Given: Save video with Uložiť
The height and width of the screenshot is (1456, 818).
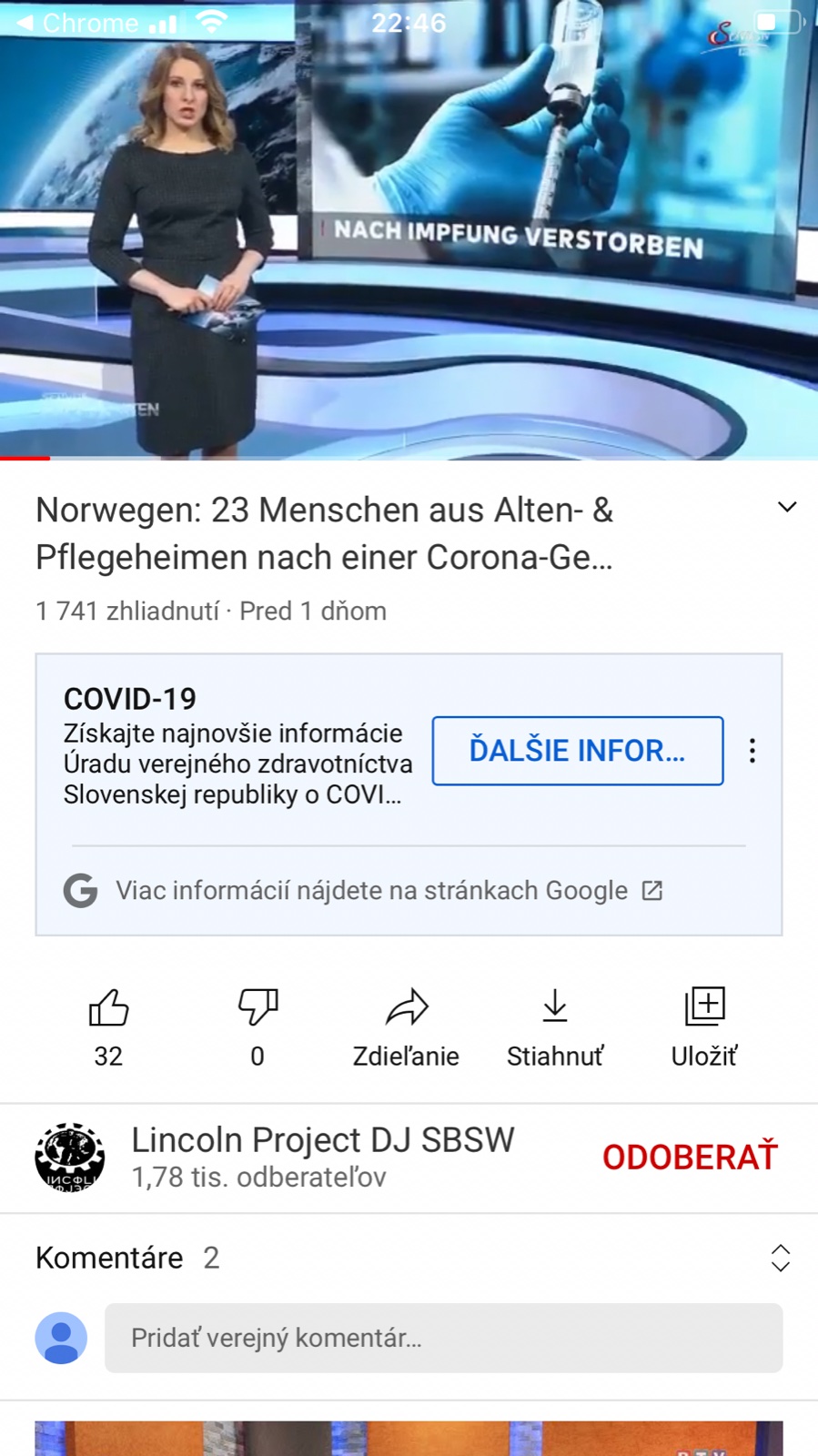Looking at the screenshot, I should click(x=704, y=1008).
